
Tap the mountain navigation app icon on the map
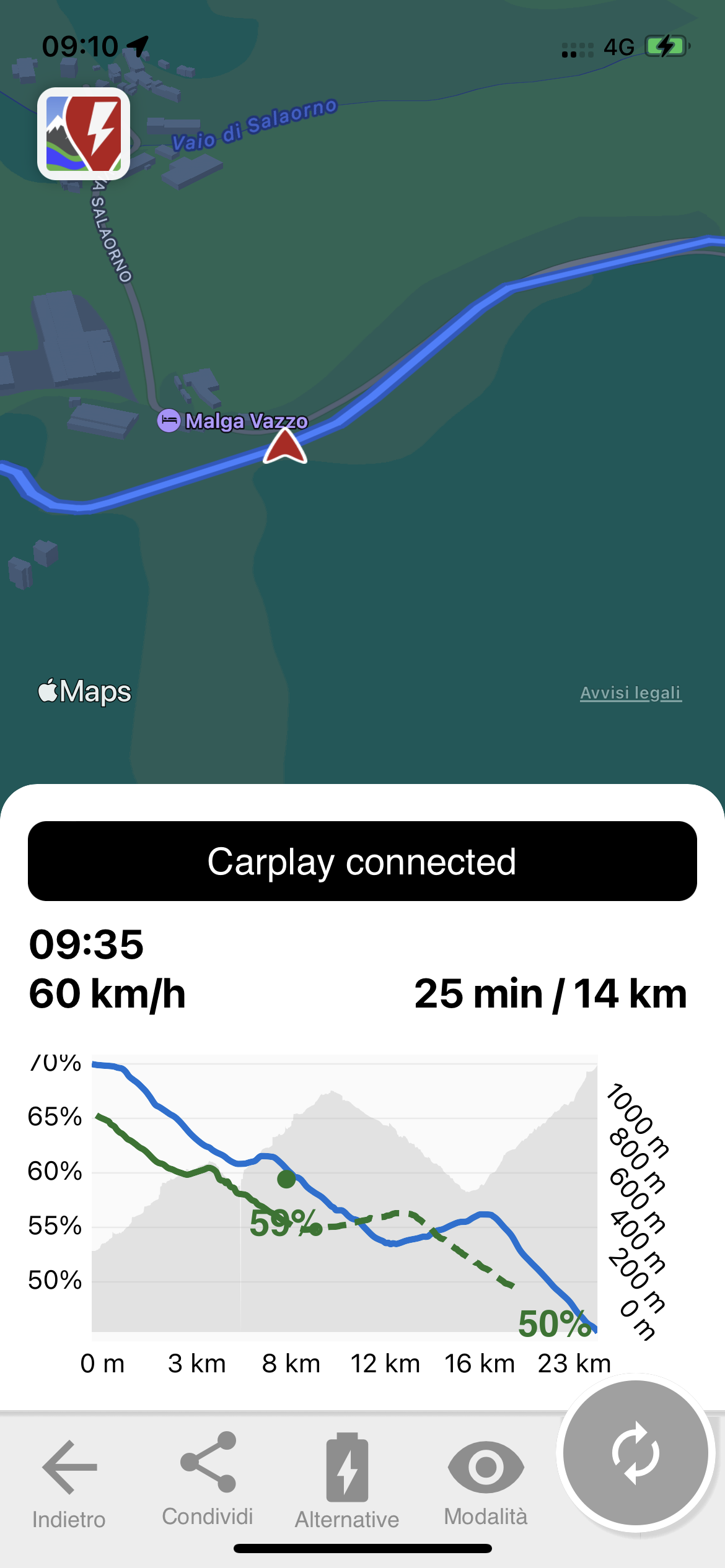[x=84, y=133]
